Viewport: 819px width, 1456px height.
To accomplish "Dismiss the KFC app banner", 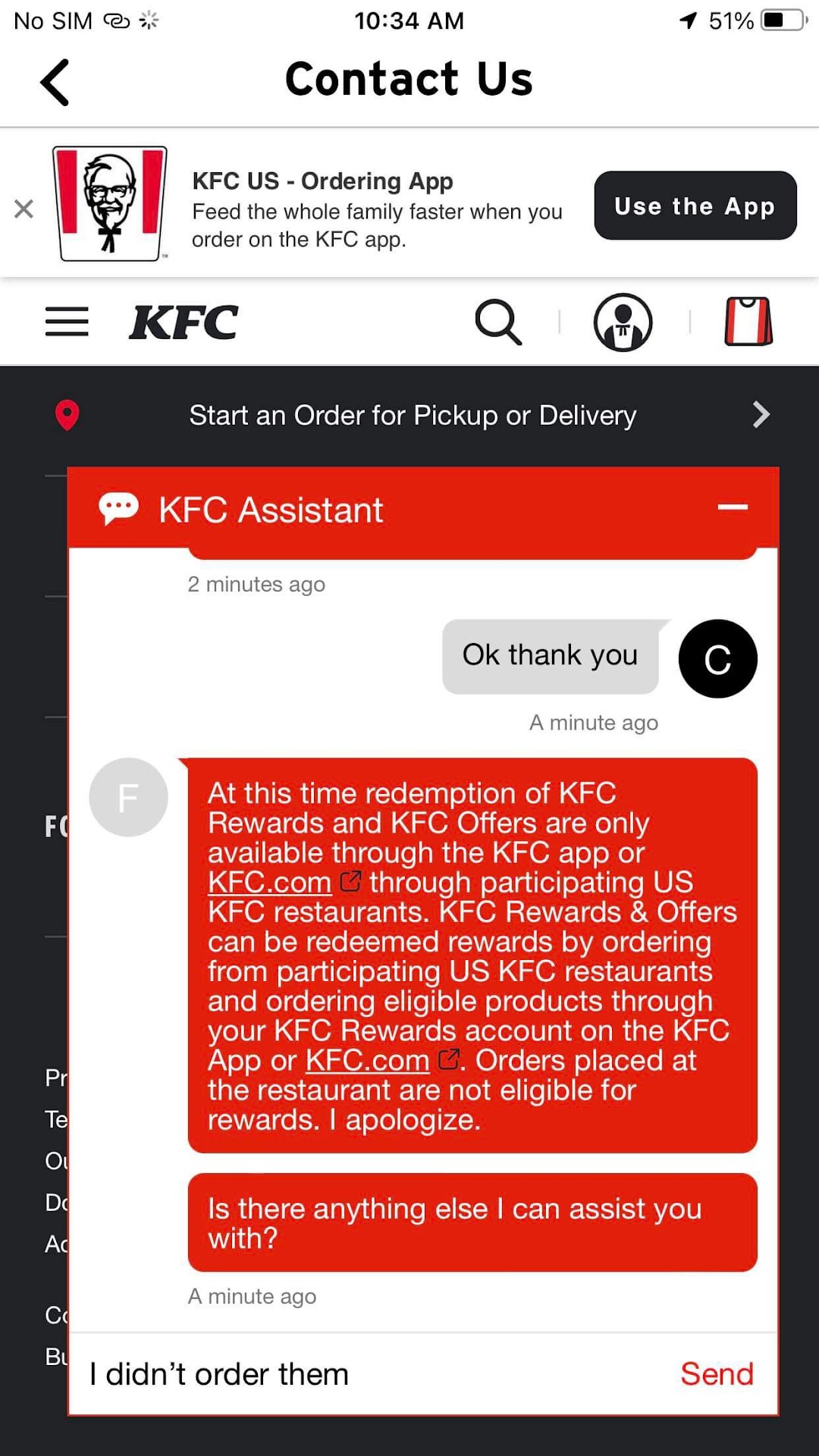I will coord(24,209).
